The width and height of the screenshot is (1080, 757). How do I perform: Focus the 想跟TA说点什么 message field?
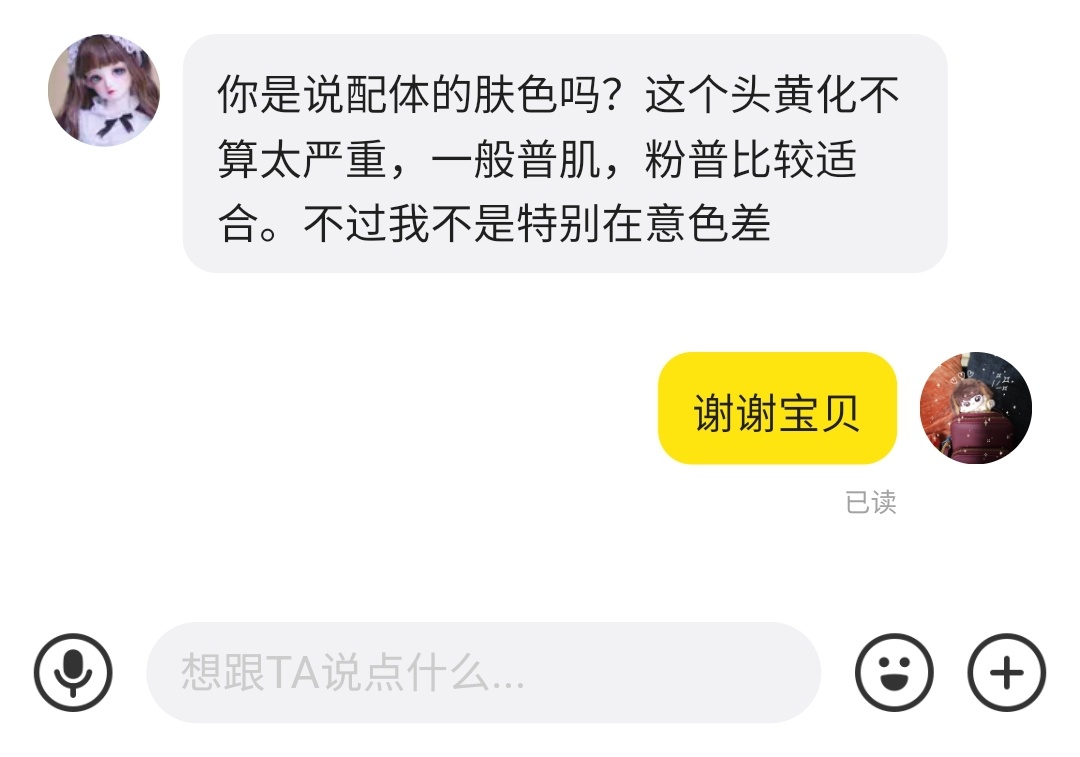pyautogui.click(x=483, y=673)
